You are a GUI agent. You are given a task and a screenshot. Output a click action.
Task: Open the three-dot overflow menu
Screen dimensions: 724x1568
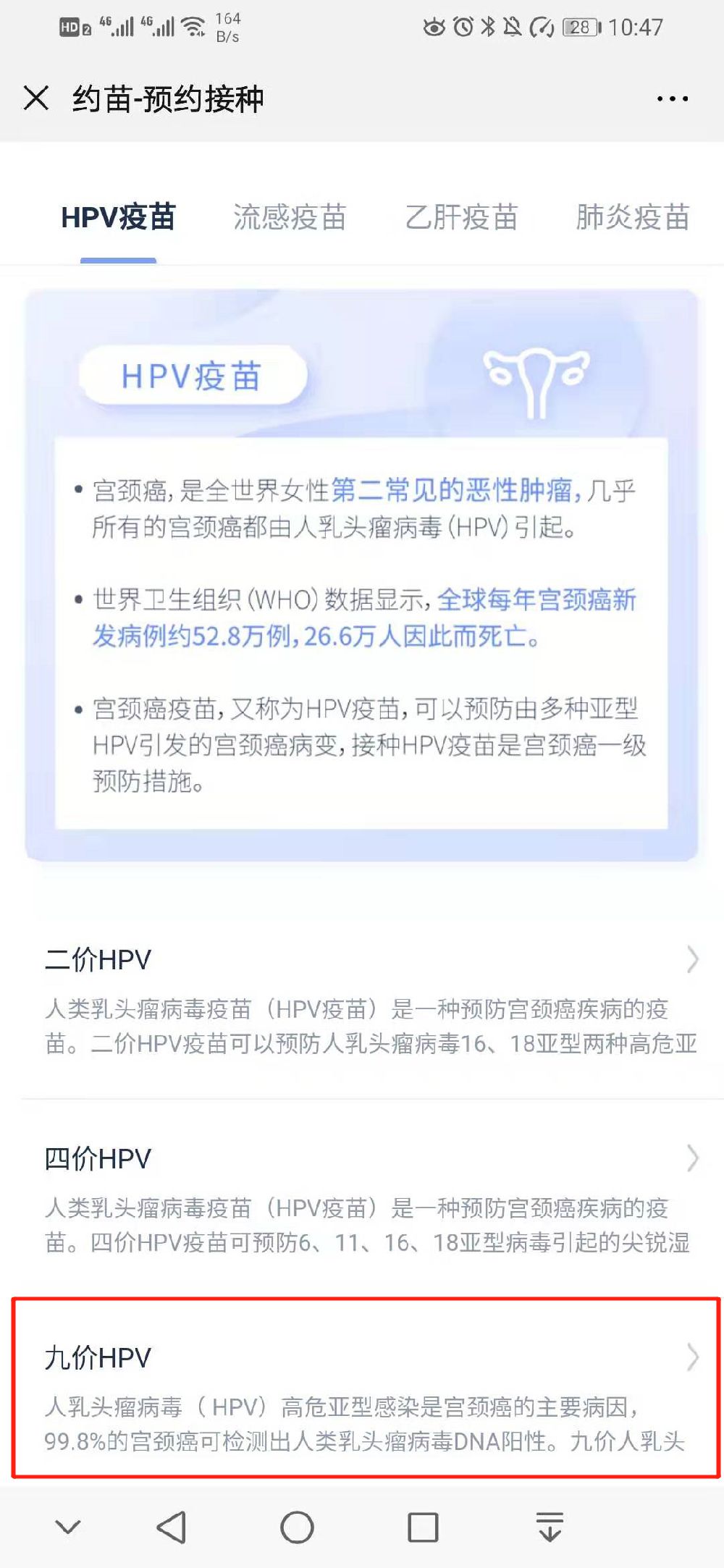tap(672, 98)
